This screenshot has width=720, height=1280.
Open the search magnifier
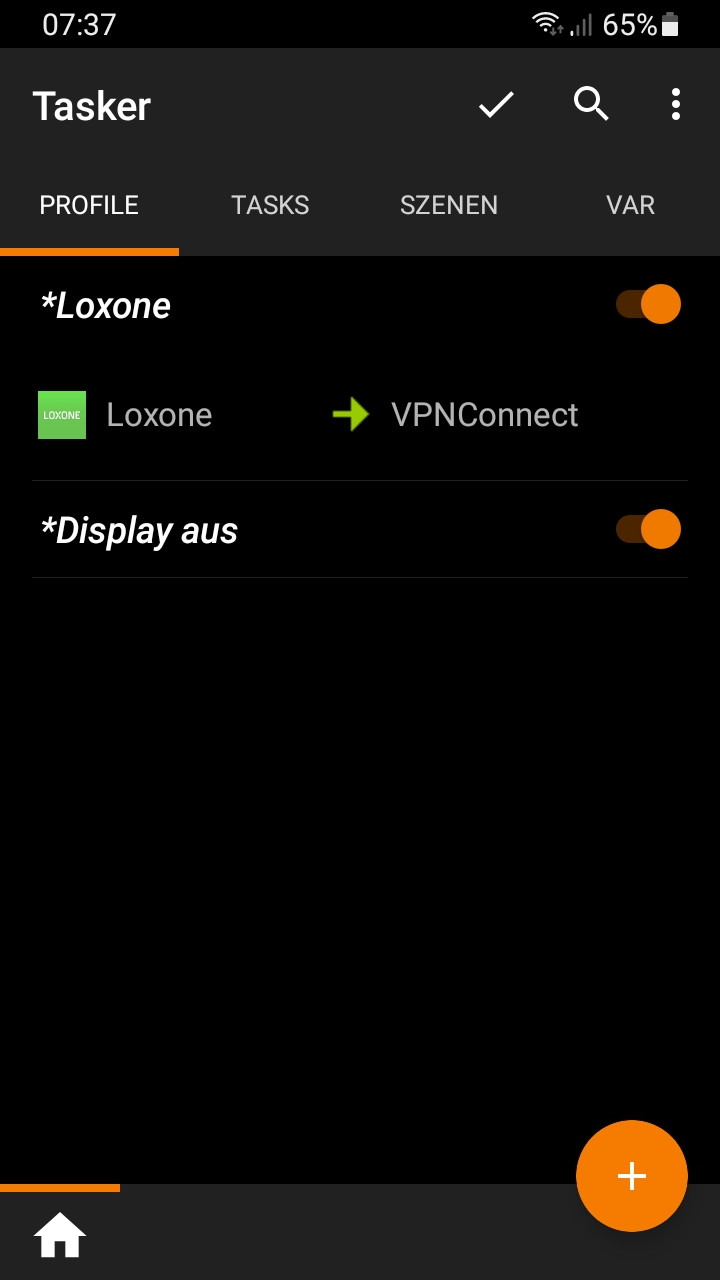591,104
